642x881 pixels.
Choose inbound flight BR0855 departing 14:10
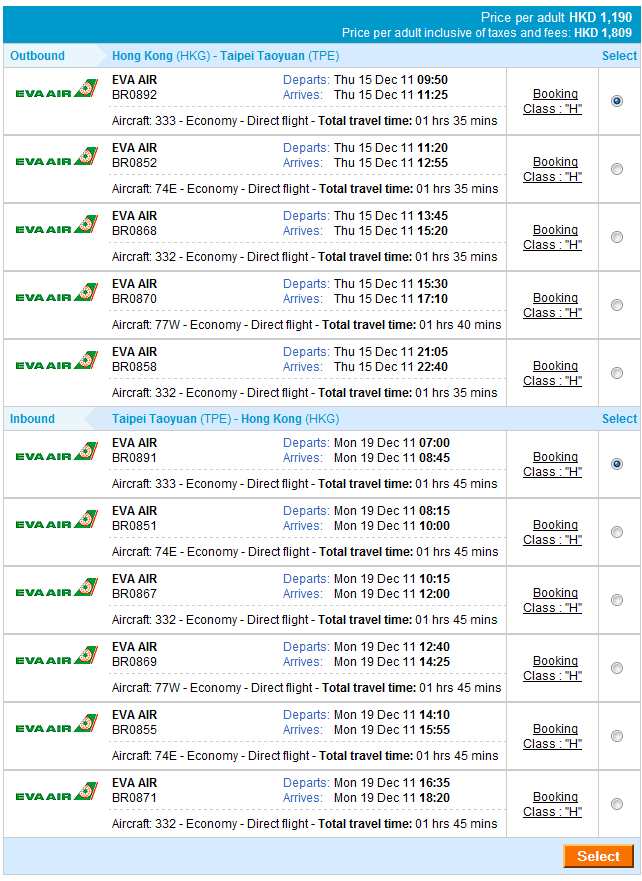pyautogui.click(x=617, y=736)
